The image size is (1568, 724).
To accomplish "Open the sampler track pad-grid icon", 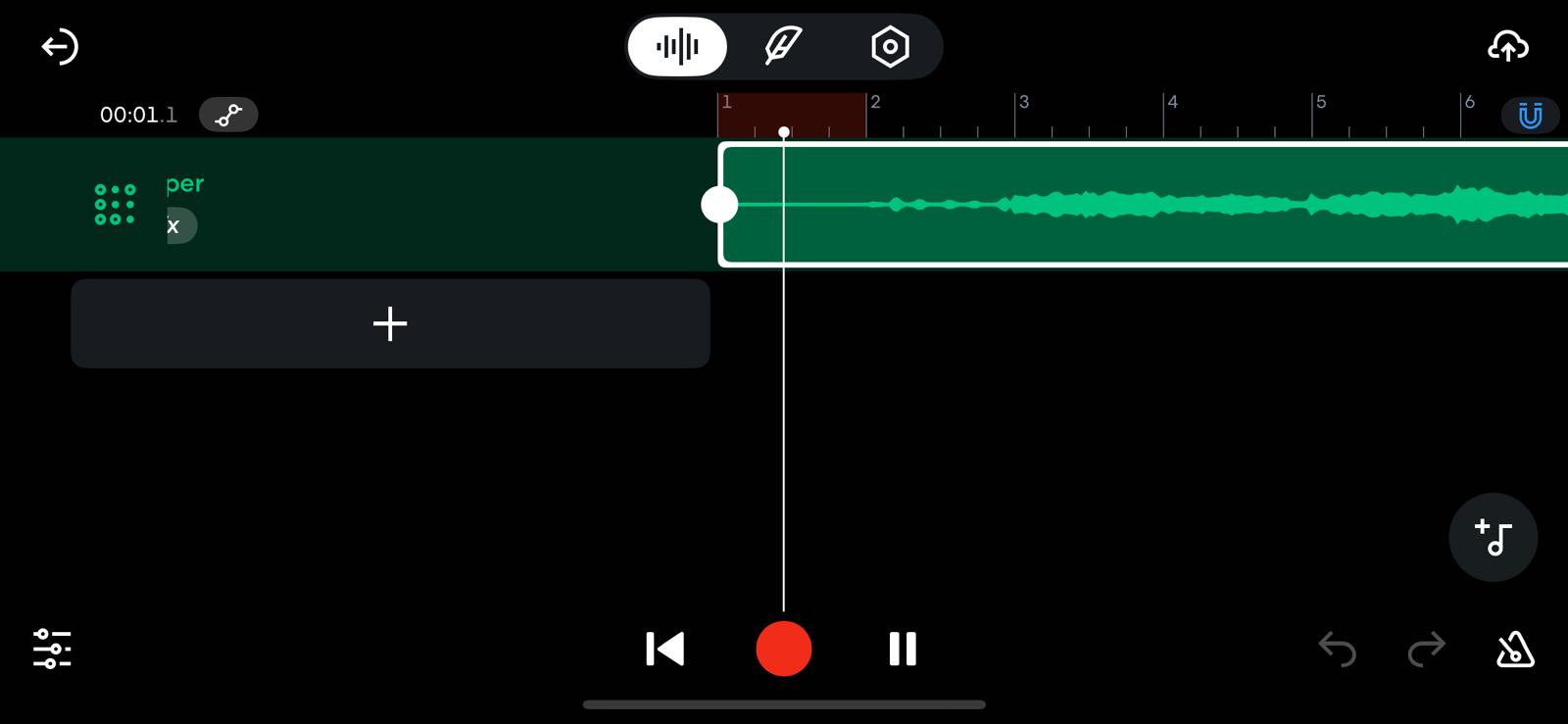I will click(x=115, y=205).
